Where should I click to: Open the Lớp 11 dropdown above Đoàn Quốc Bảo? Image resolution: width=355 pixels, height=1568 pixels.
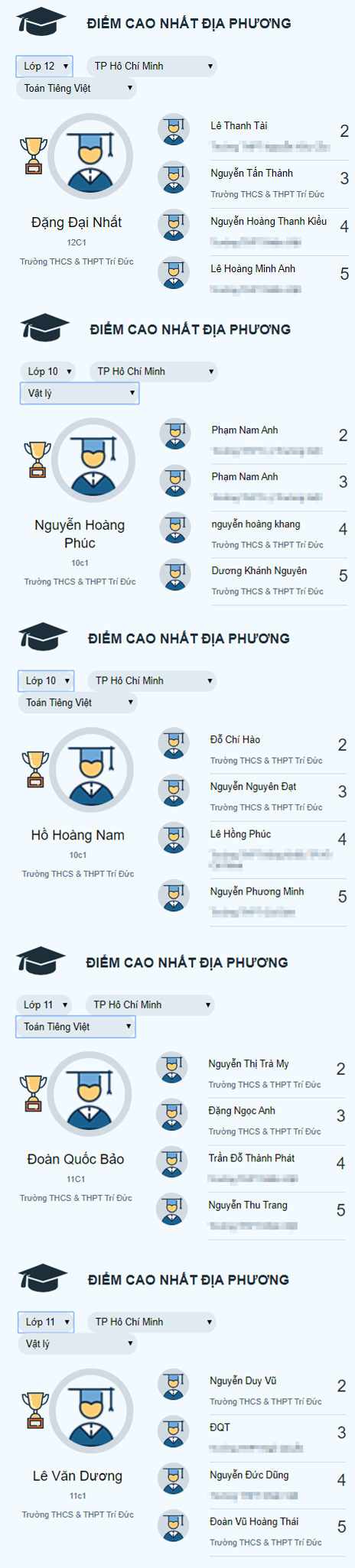click(x=44, y=1005)
